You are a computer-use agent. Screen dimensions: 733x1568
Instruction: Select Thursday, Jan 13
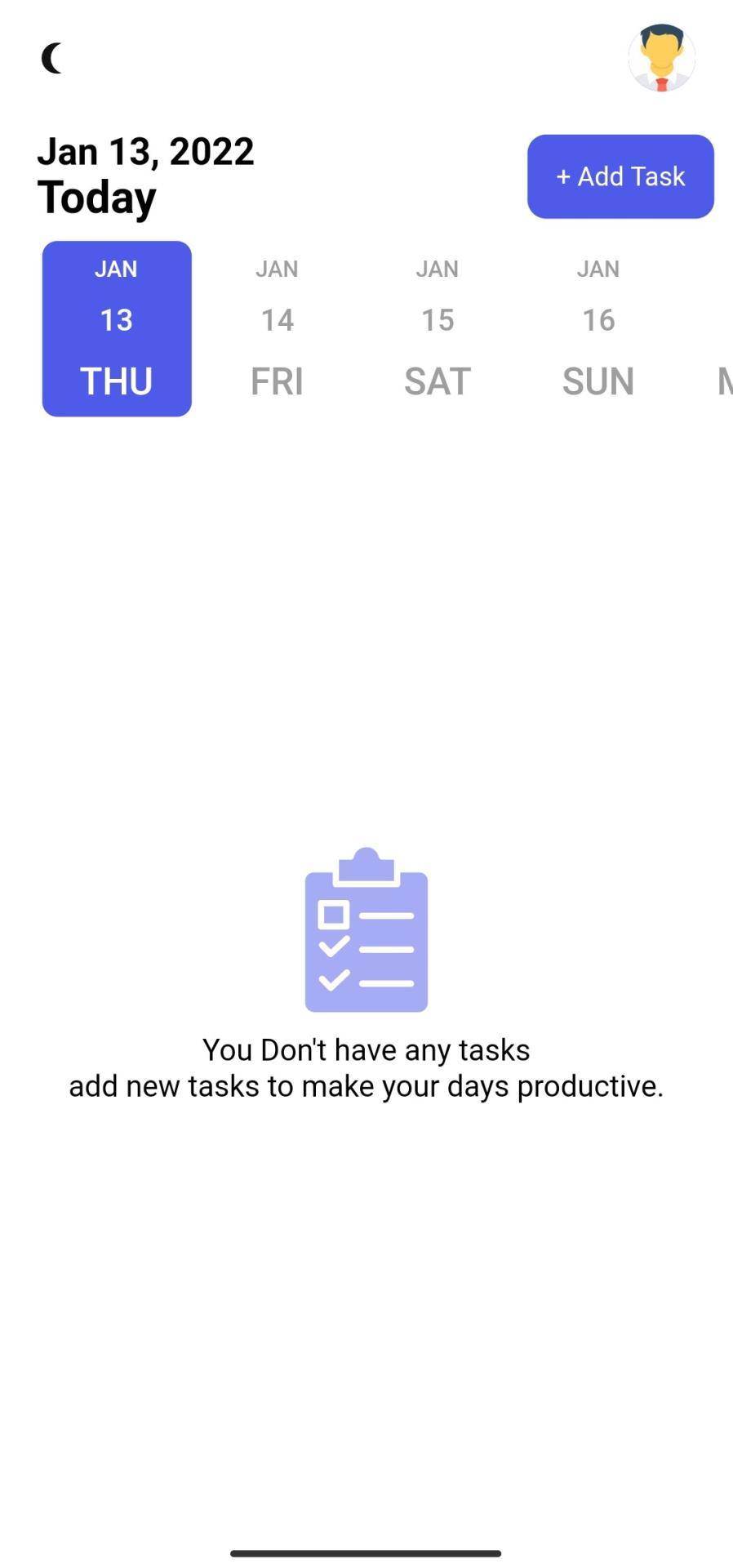click(117, 328)
